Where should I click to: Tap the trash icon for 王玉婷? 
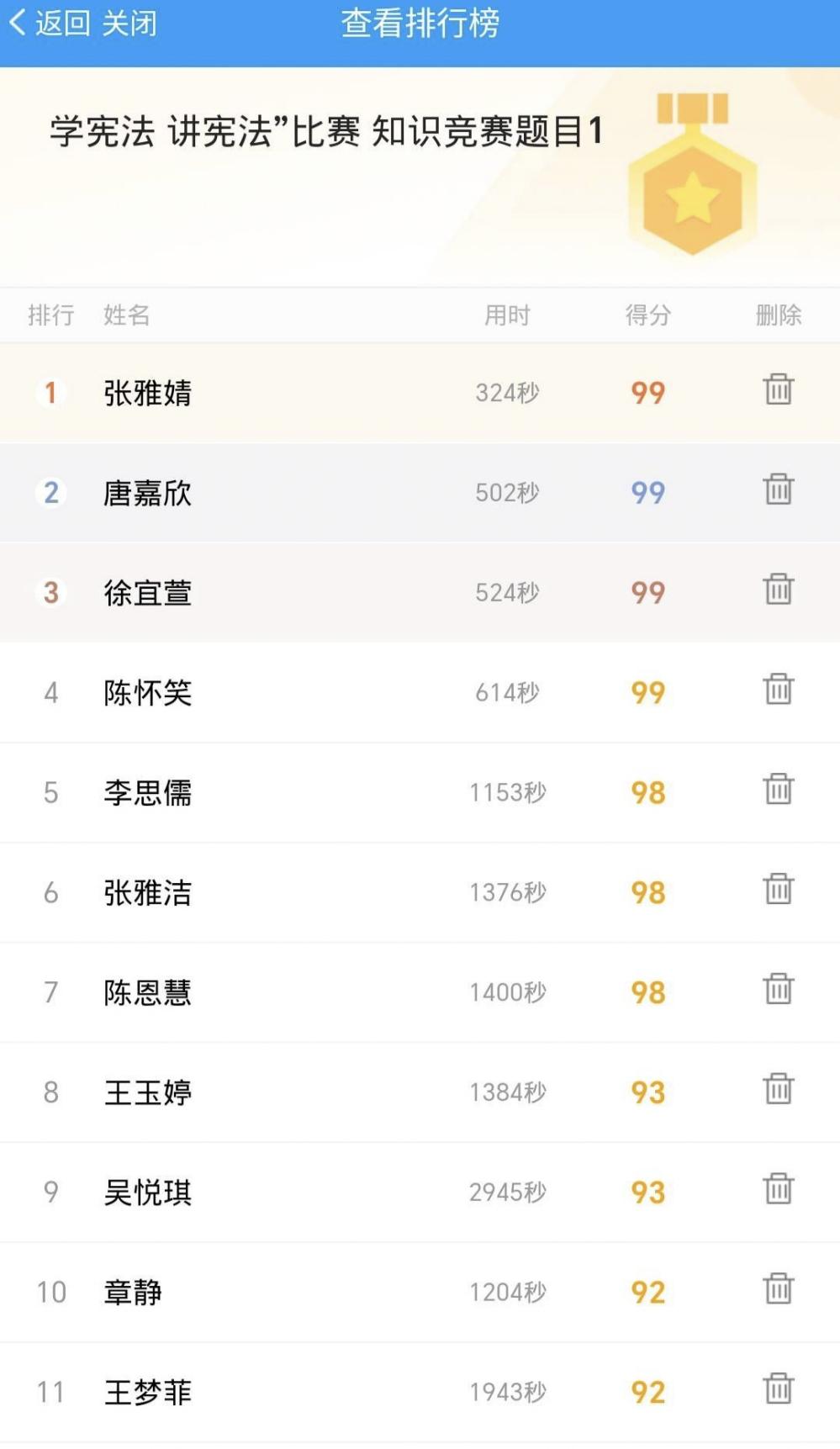(779, 1089)
